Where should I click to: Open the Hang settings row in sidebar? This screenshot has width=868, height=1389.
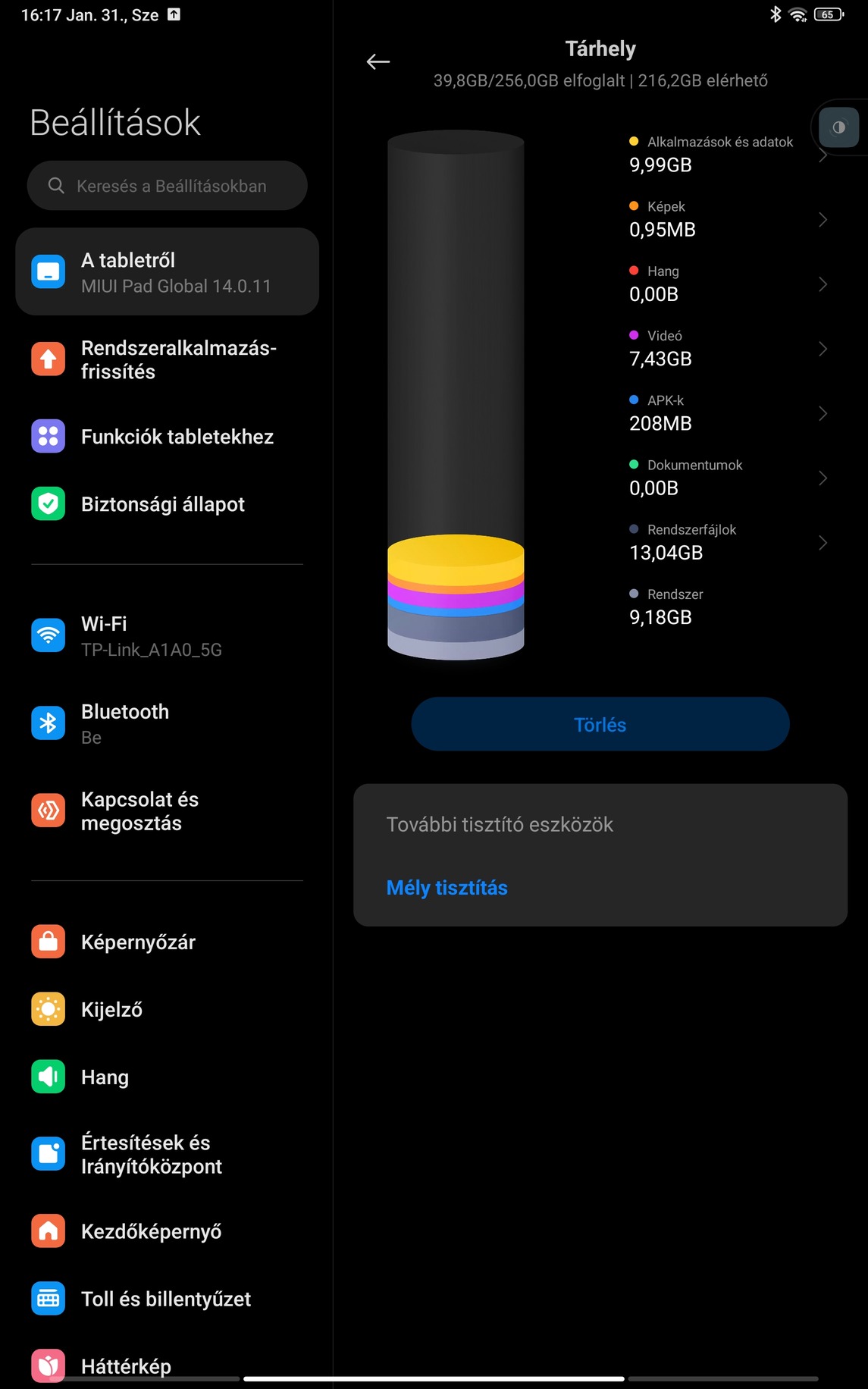tap(167, 1077)
